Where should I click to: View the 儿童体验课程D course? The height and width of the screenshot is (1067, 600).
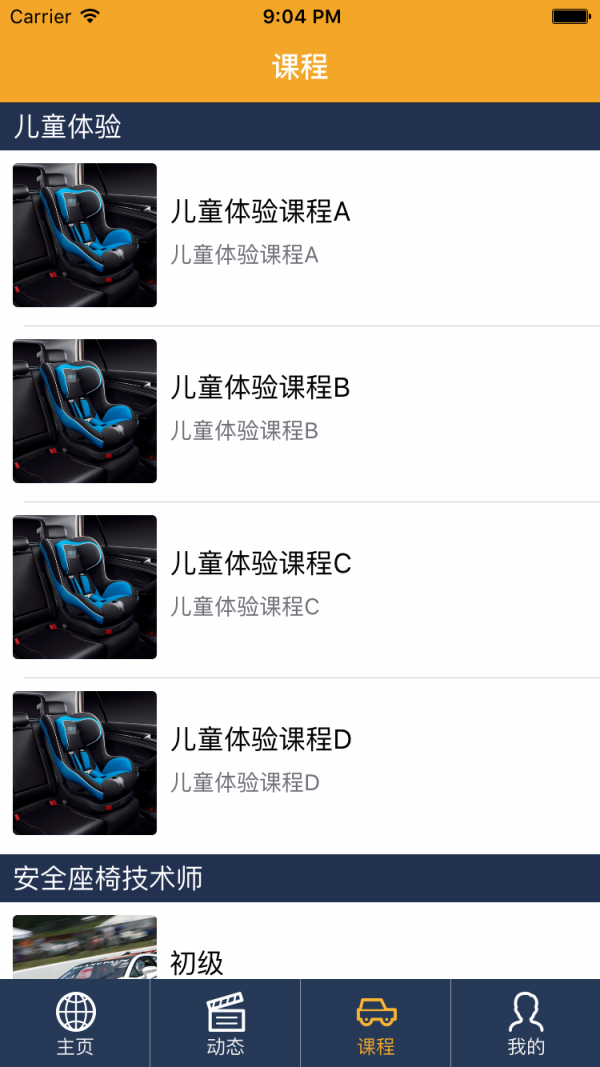tap(300, 763)
